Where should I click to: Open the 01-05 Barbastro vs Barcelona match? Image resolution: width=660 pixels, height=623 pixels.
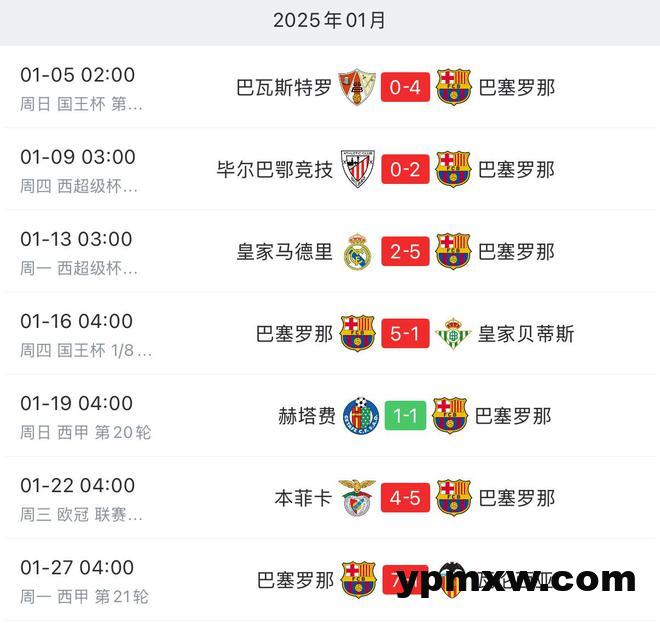click(404, 88)
